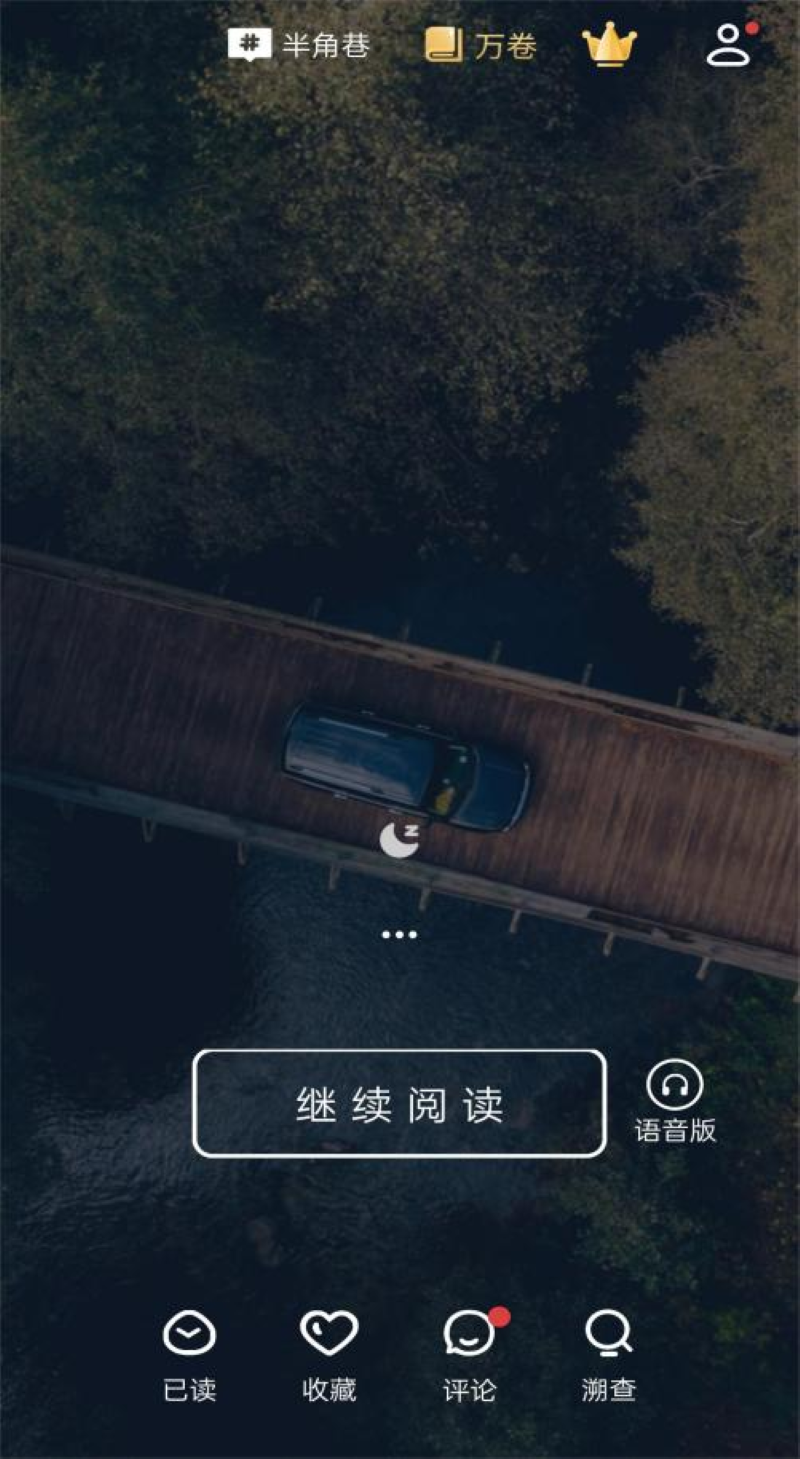Open the user profile icon

click(x=729, y=46)
